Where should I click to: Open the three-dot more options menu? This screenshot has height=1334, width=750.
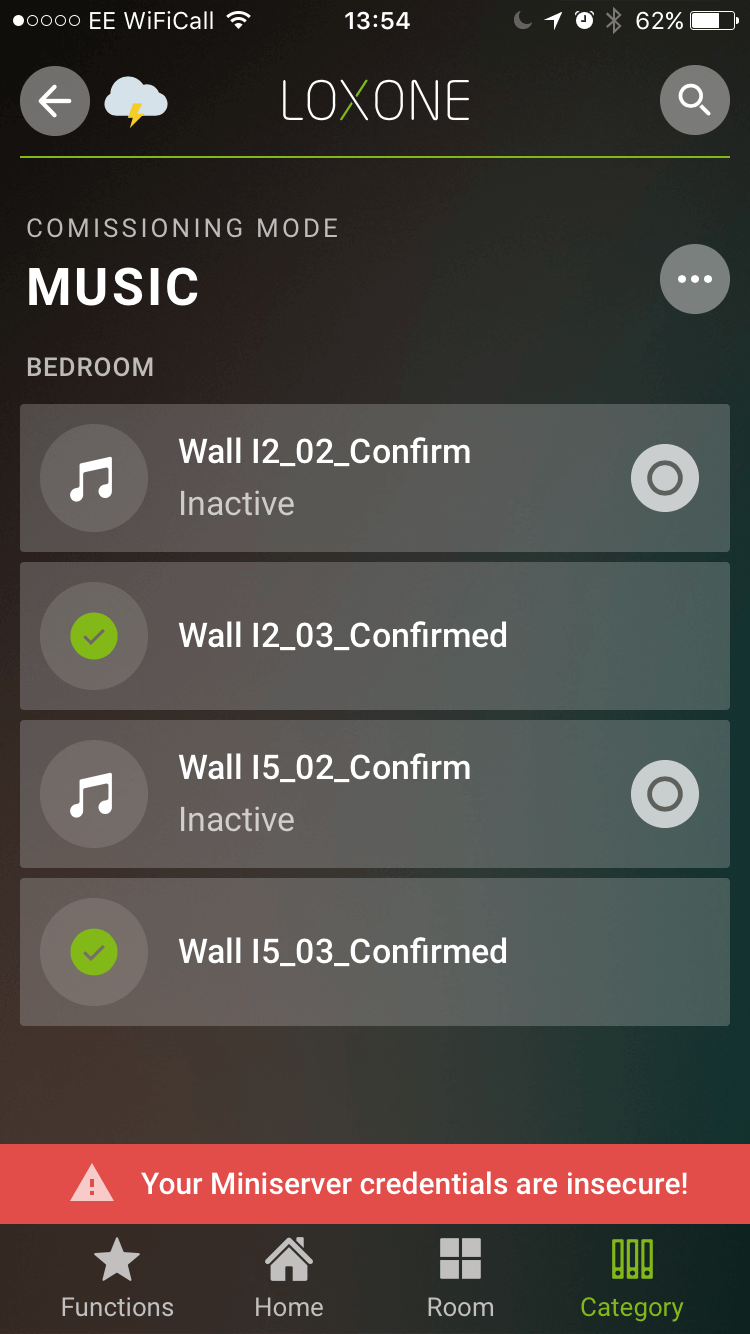[x=694, y=279]
